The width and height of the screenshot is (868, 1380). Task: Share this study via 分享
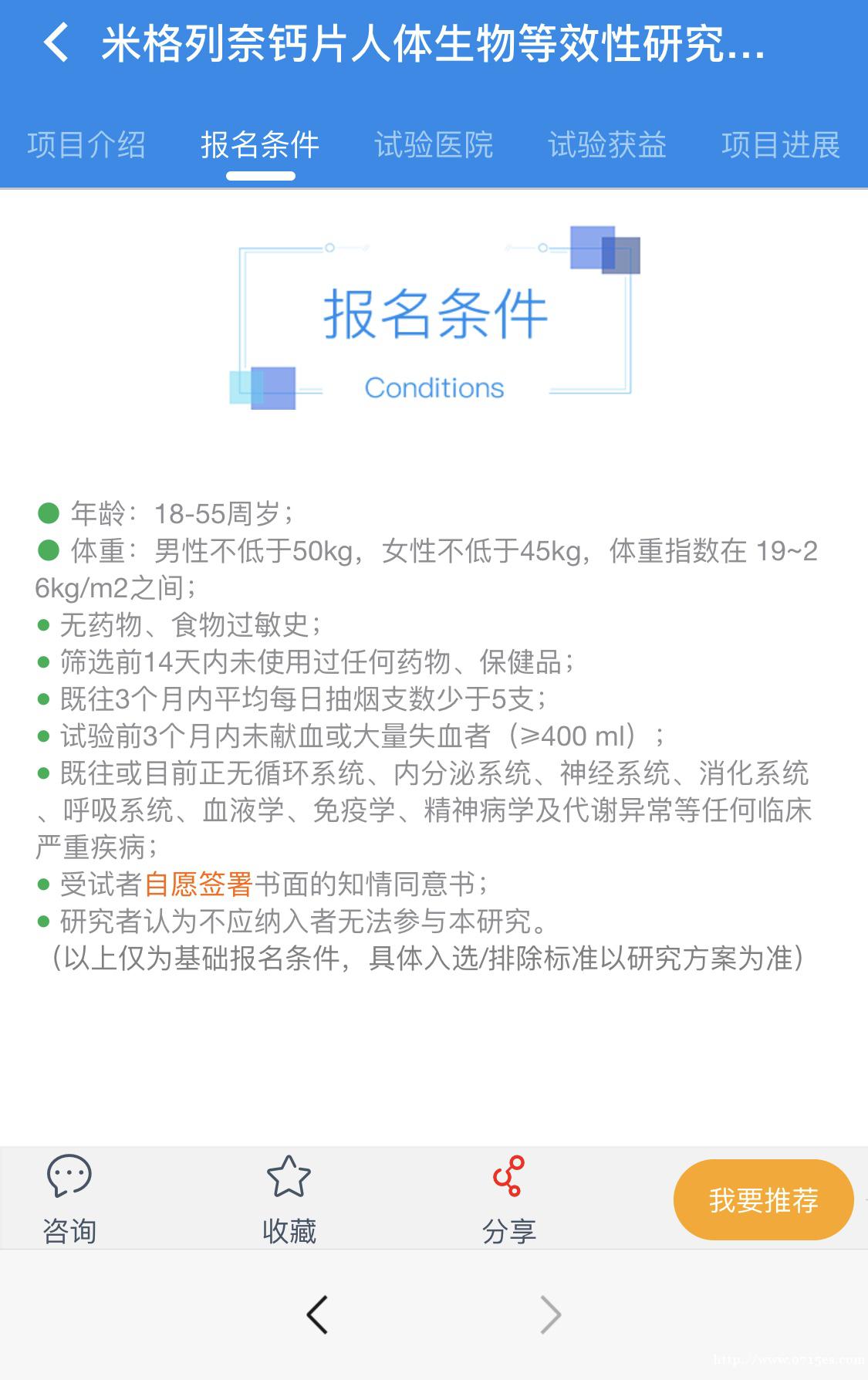pos(508,1200)
